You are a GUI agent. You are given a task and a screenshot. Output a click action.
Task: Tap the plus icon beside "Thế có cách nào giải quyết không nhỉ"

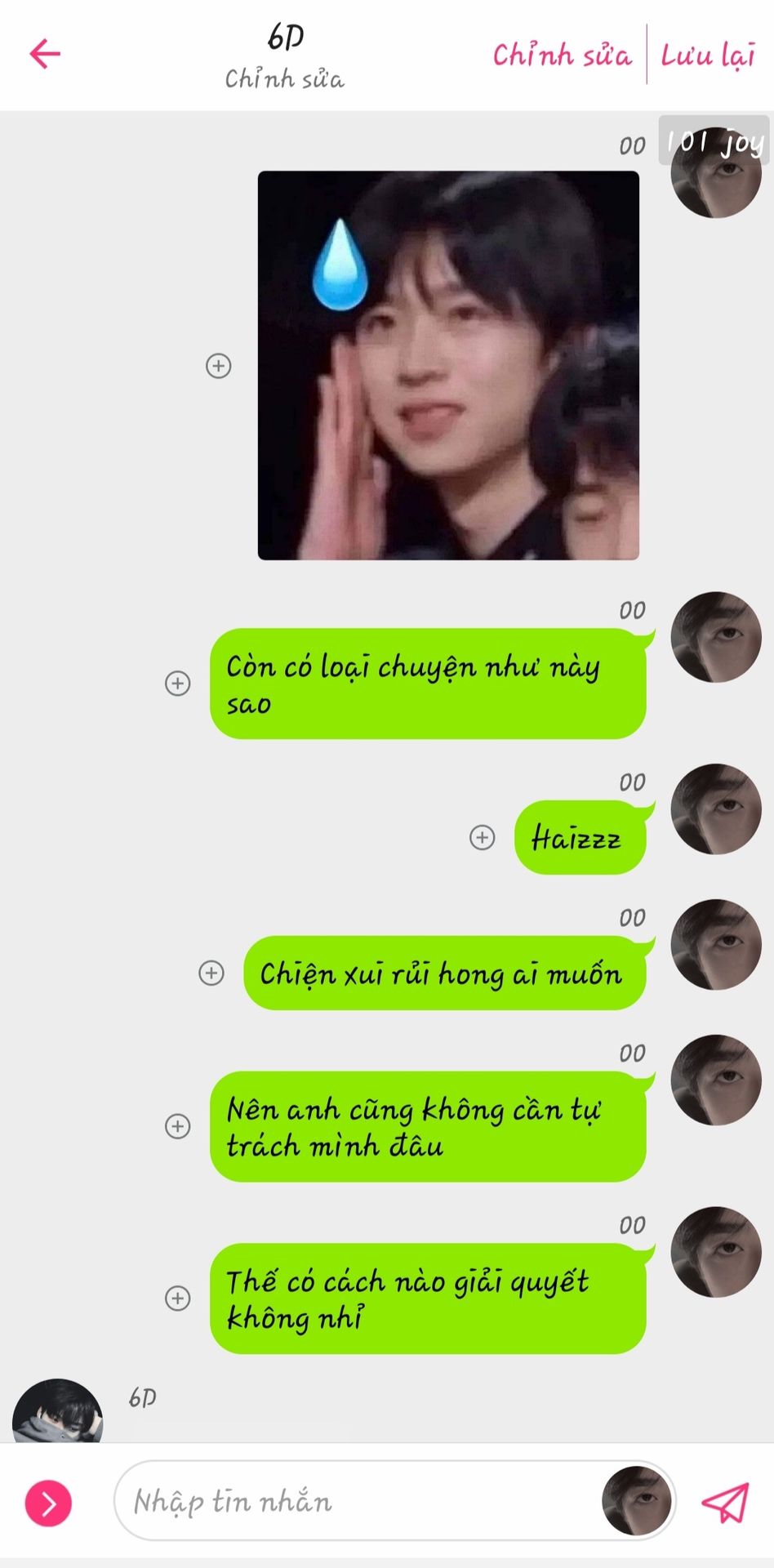[177, 1298]
